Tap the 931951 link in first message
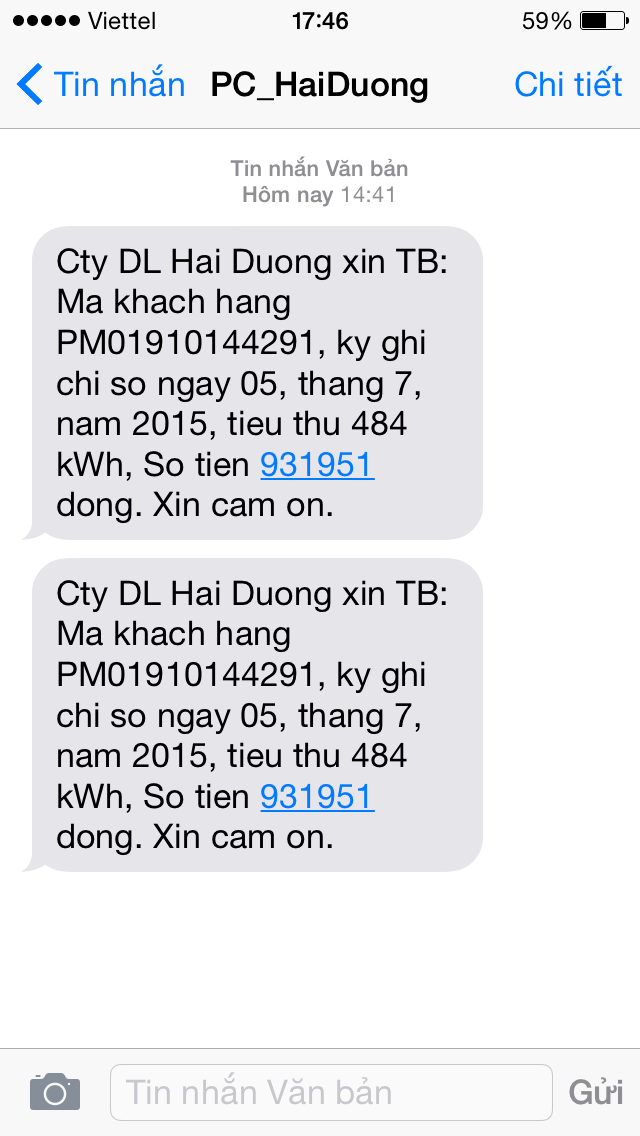The height and width of the screenshot is (1136, 640). click(317, 465)
